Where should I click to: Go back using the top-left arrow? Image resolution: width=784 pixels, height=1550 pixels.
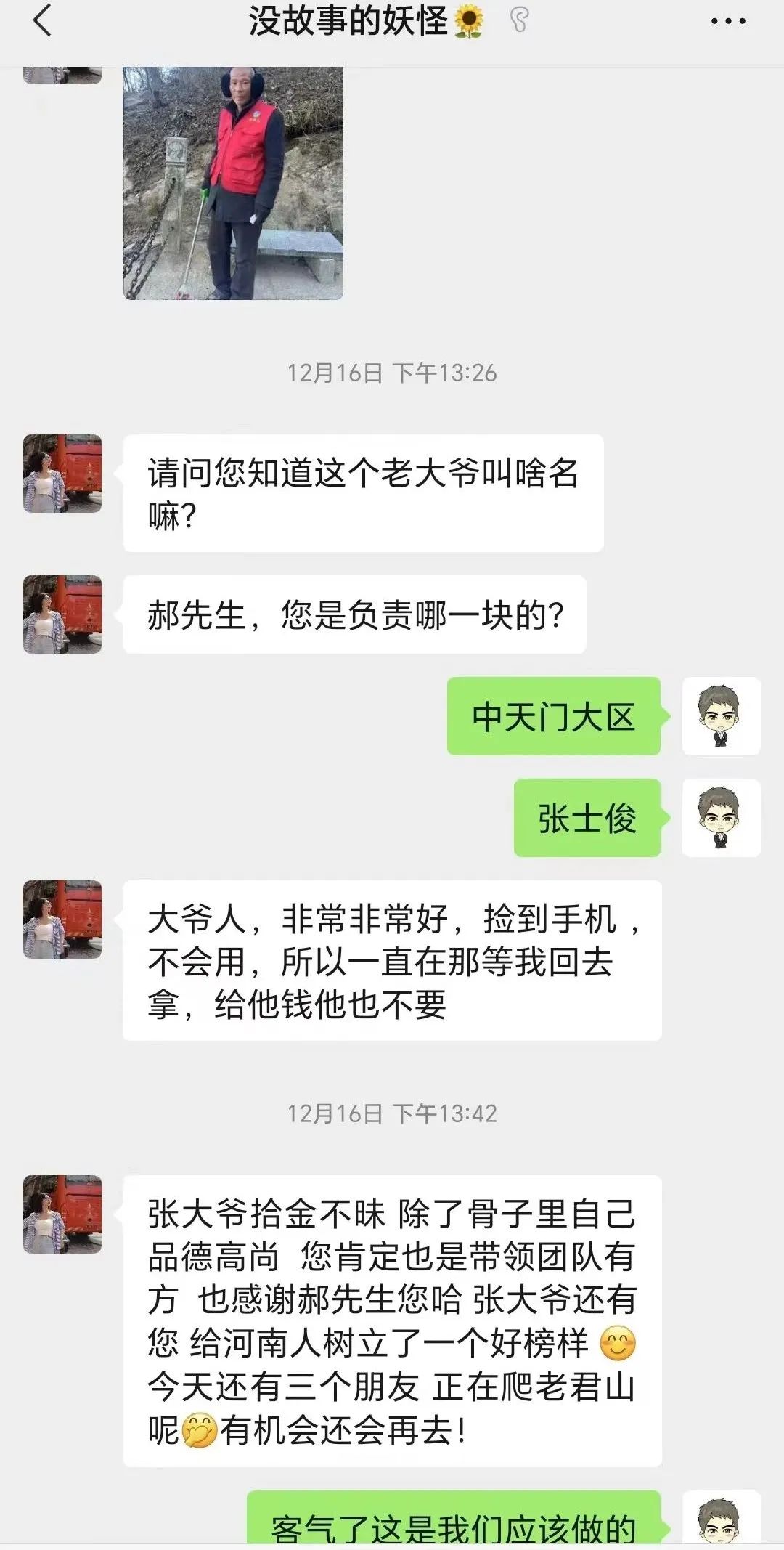(42, 20)
